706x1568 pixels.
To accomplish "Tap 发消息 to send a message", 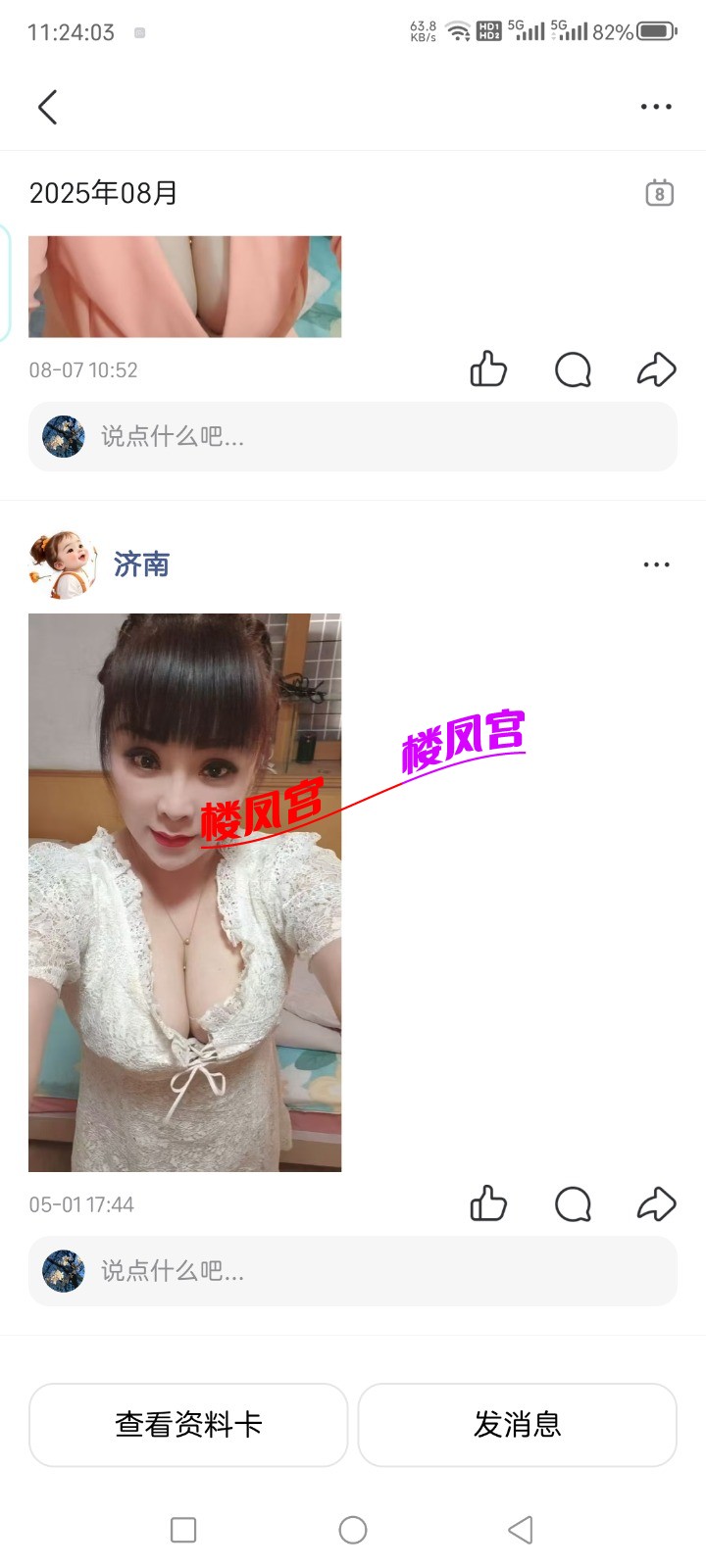I will [x=517, y=1424].
